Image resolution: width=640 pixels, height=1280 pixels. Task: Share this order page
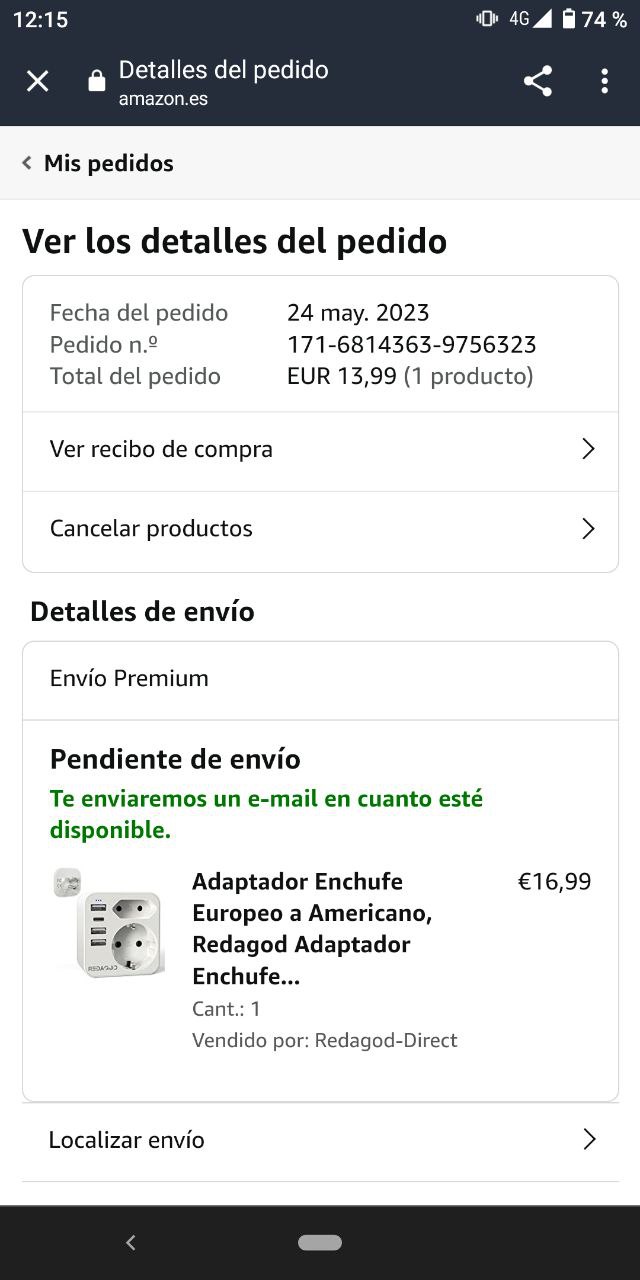pyautogui.click(x=538, y=81)
